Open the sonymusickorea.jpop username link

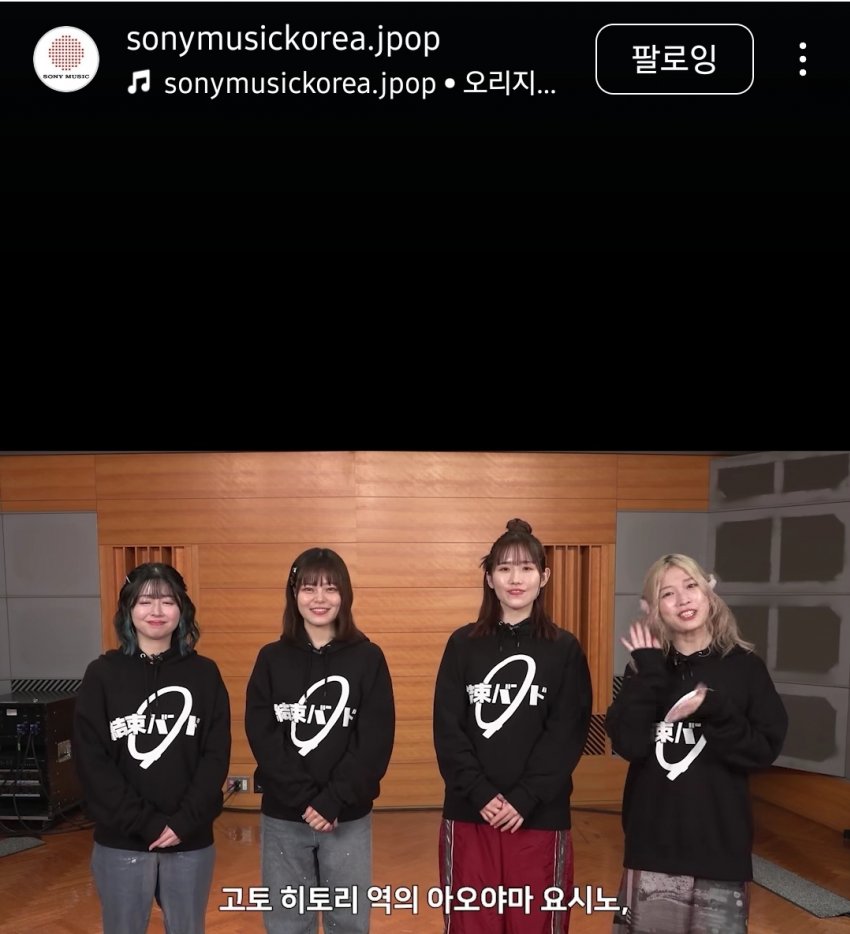(283, 40)
